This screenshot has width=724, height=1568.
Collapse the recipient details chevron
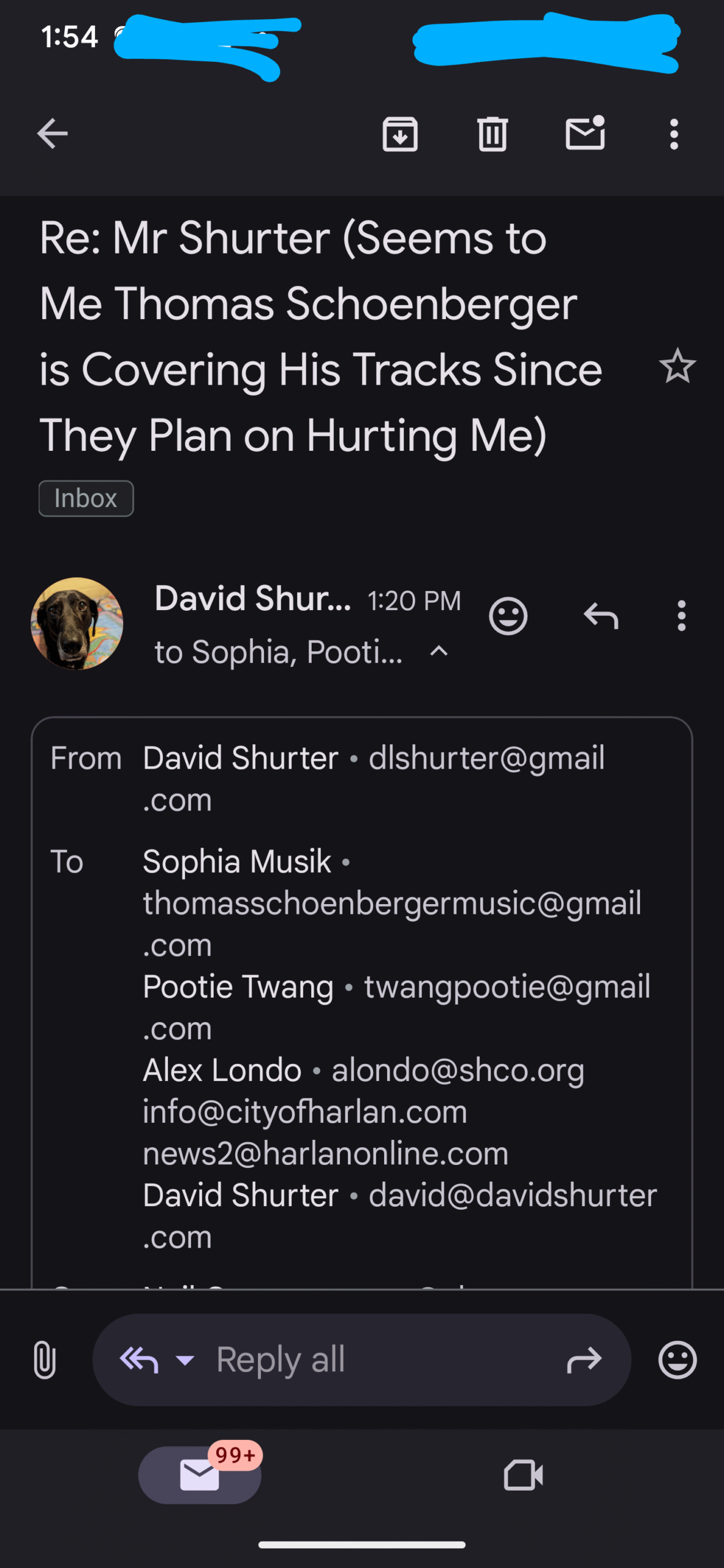pos(439,652)
